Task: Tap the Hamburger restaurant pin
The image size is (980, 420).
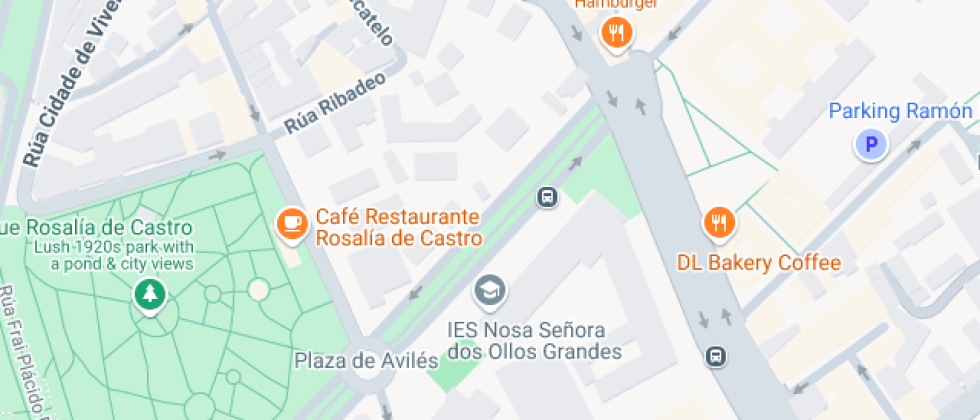Action: tap(616, 34)
